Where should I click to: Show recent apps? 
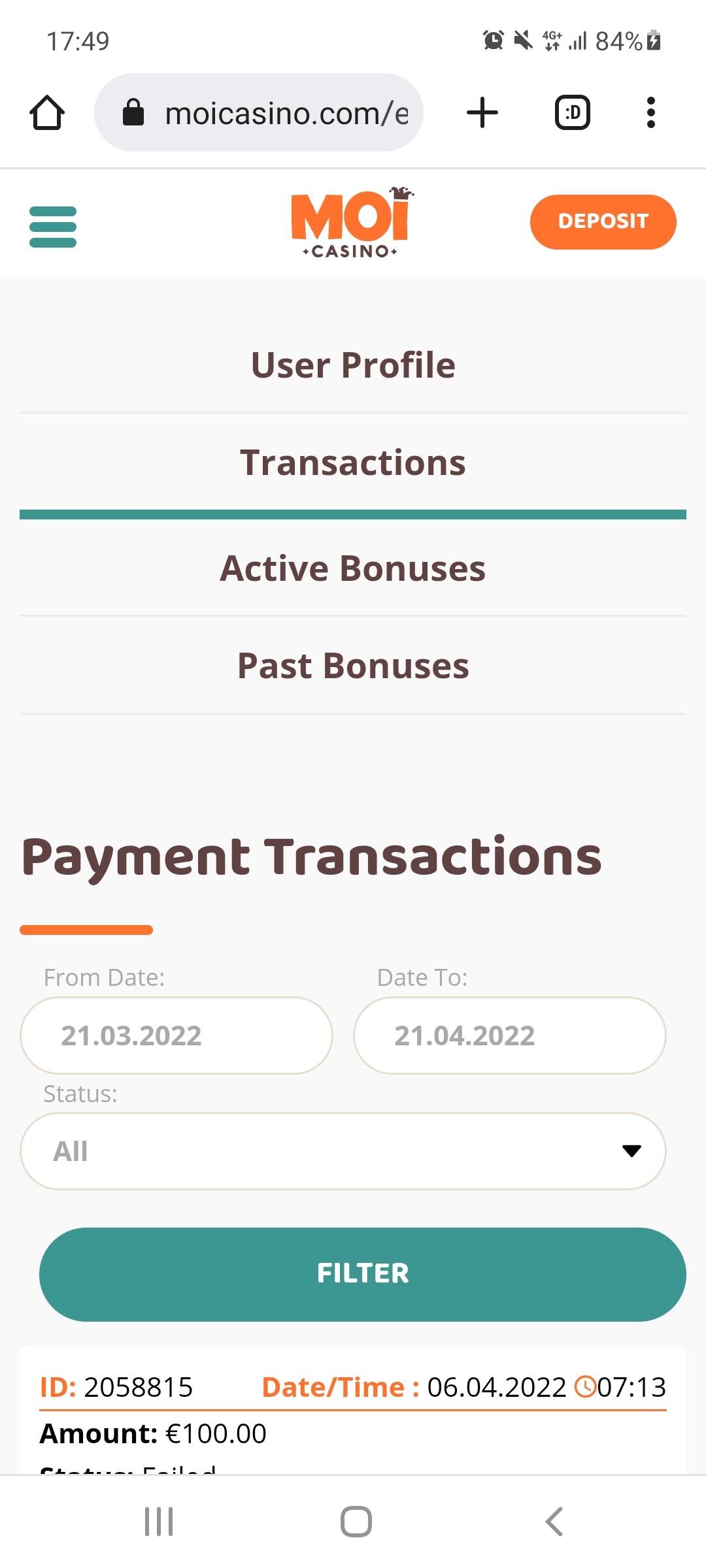point(159,1522)
